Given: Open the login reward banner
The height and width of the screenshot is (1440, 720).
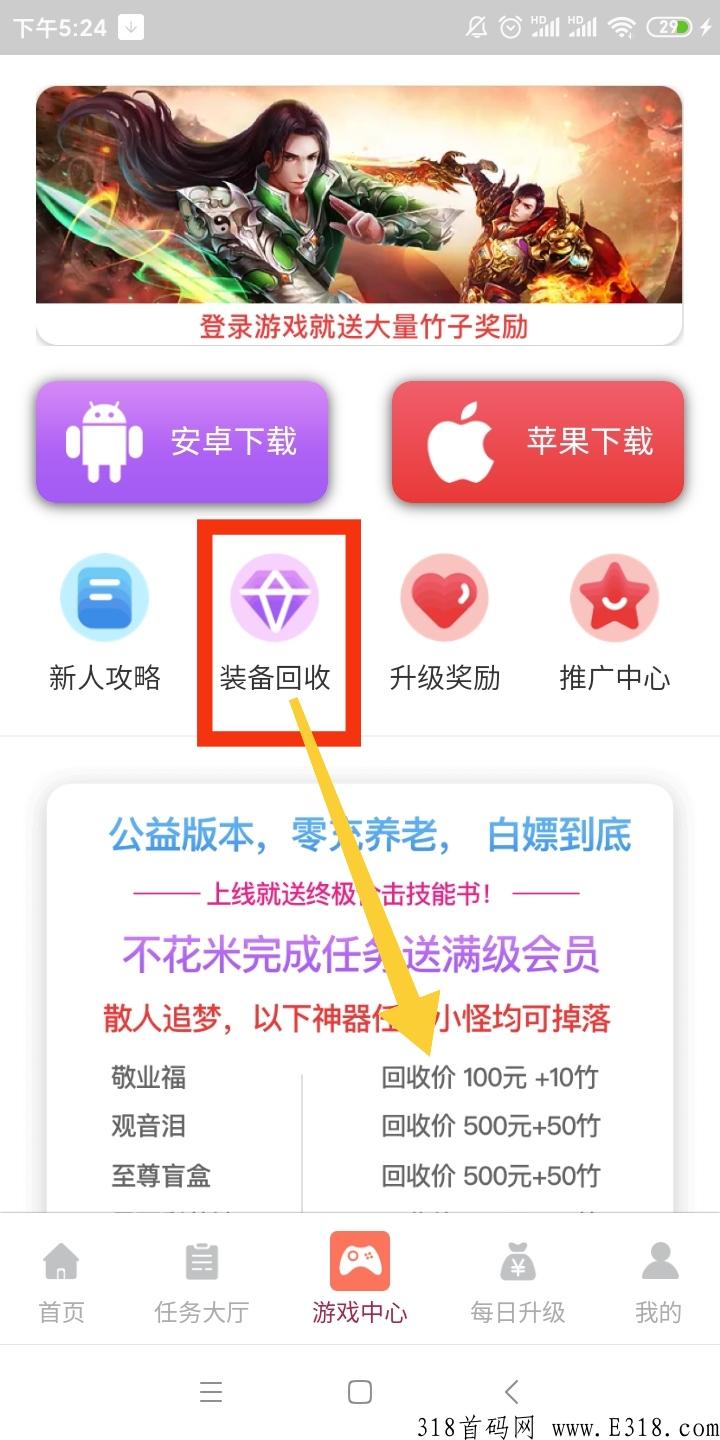Looking at the screenshot, I should 359,215.
